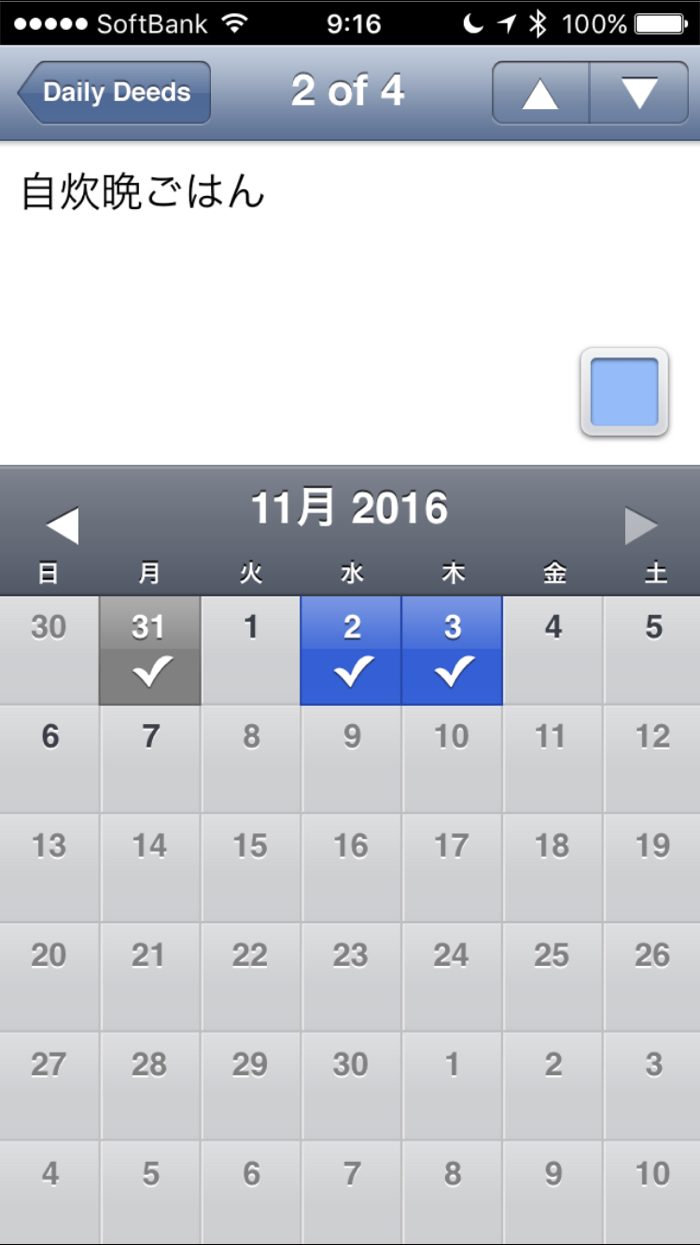Mark November 6 as done

(50, 759)
